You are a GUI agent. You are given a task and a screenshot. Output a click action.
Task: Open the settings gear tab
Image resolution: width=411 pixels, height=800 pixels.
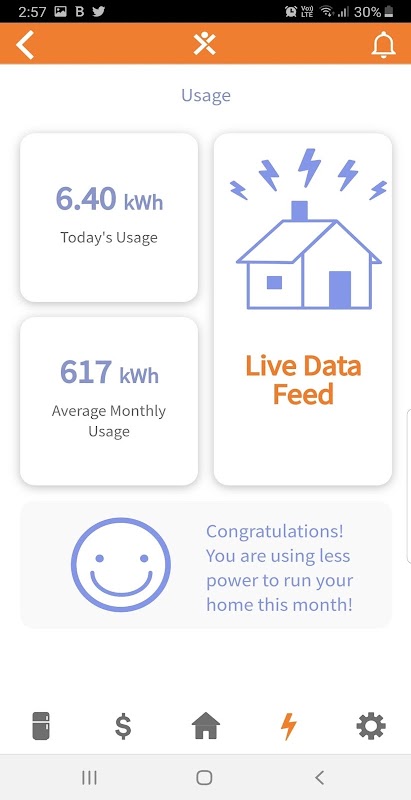coord(371,726)
